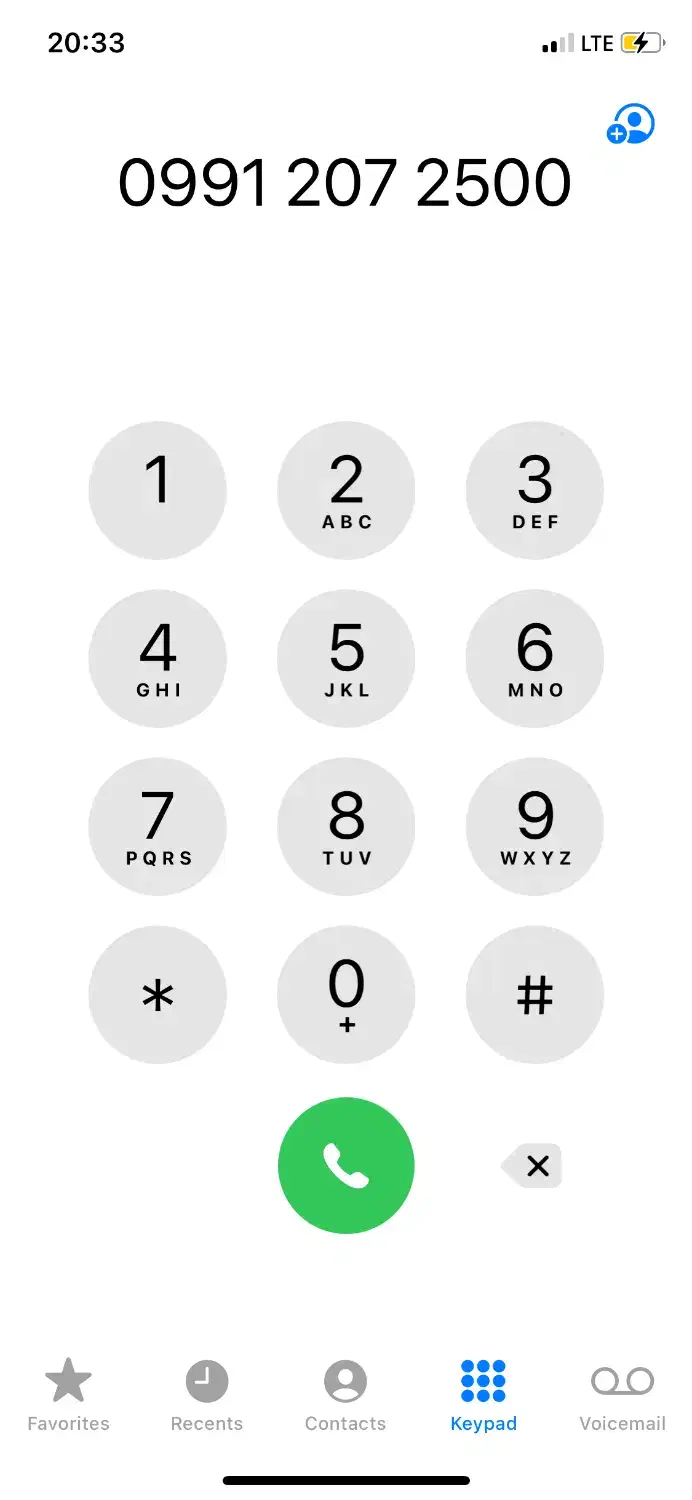This screenshot has height=1500, width=692.
Task: Enter digit 3 DEF
Action: click(535, 490)
